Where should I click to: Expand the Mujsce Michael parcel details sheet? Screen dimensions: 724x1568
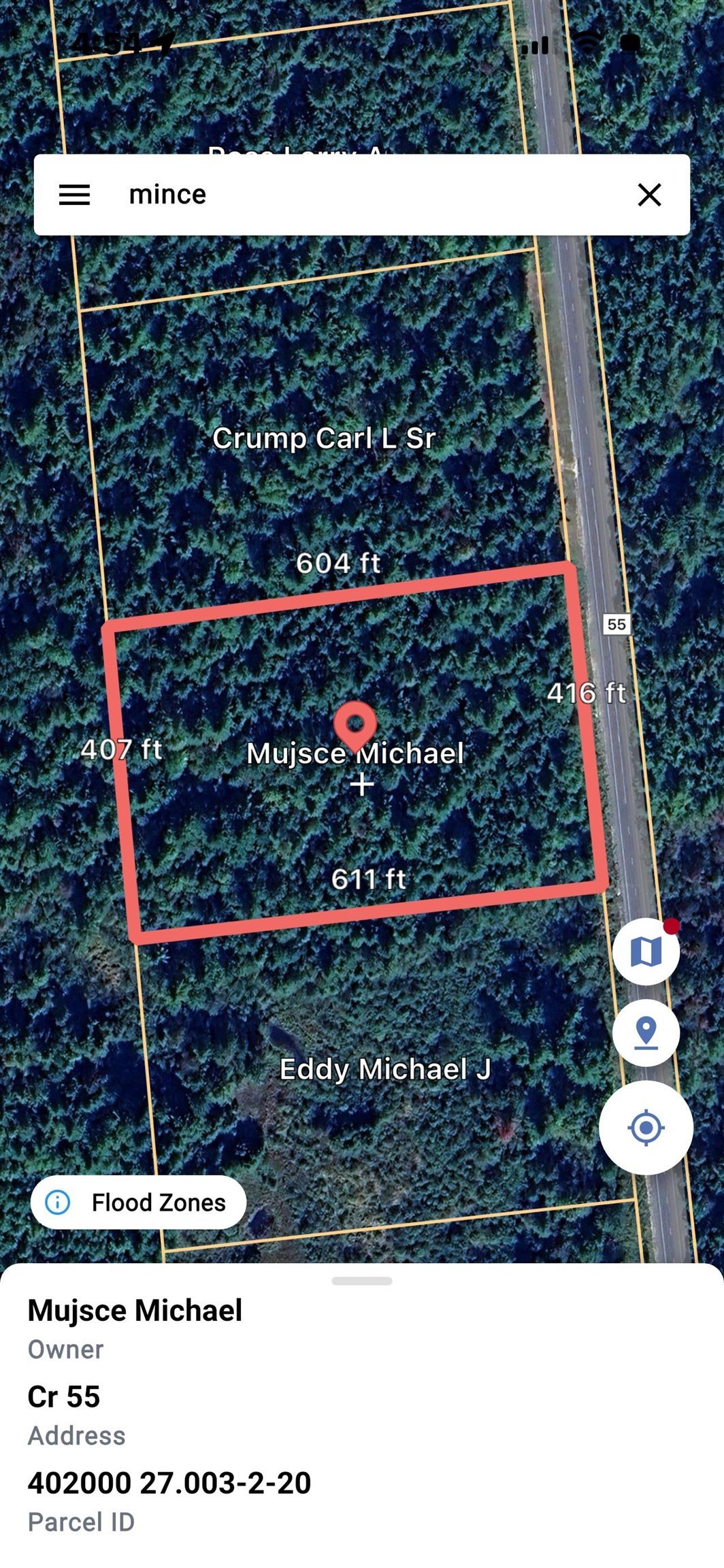pos(362,1281)
